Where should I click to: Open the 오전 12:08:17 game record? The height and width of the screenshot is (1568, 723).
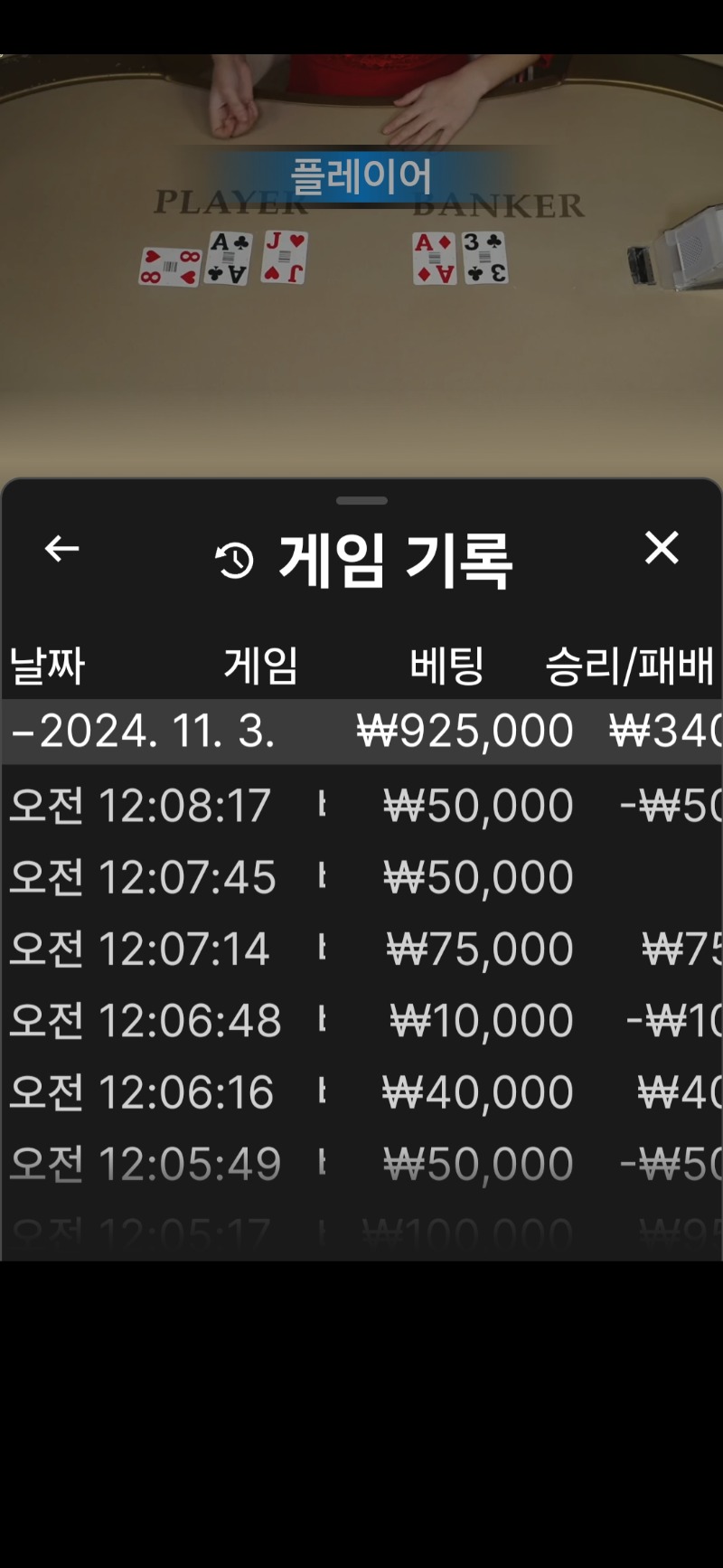pyautogui.click(x=361, y=805)
